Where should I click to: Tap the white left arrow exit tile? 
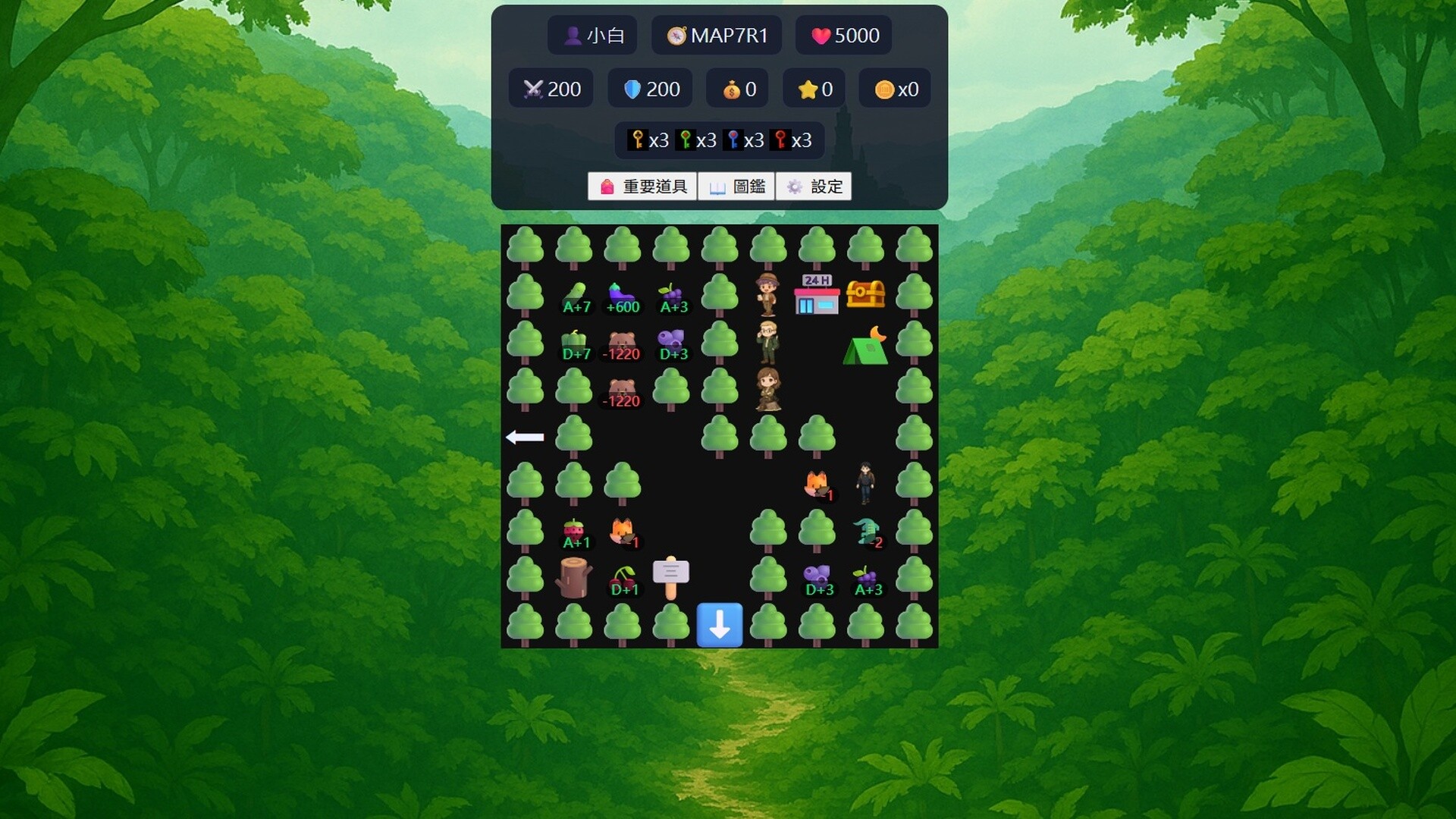coord(525,437)
